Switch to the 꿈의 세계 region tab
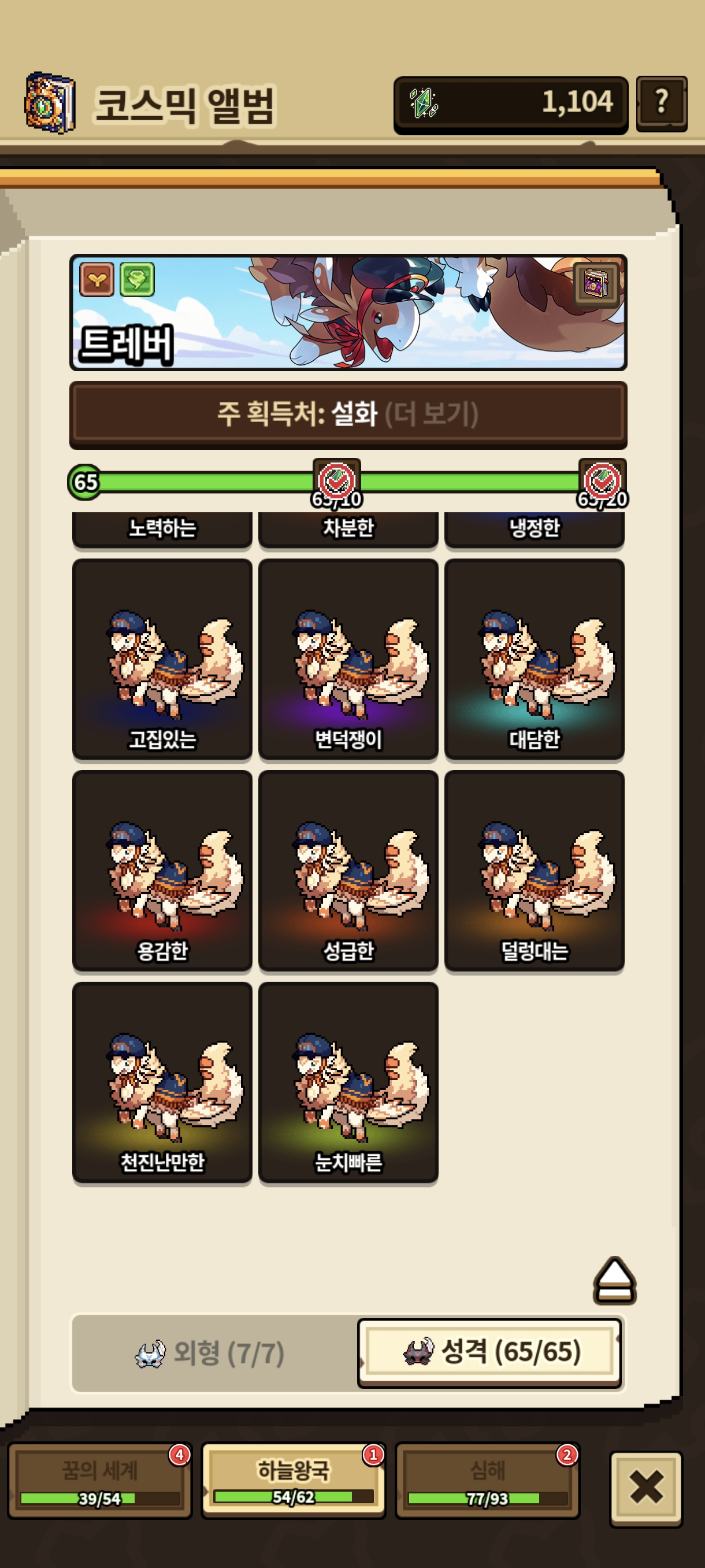The width and height of the screenshot is (705, 1568). [99, 1480]
